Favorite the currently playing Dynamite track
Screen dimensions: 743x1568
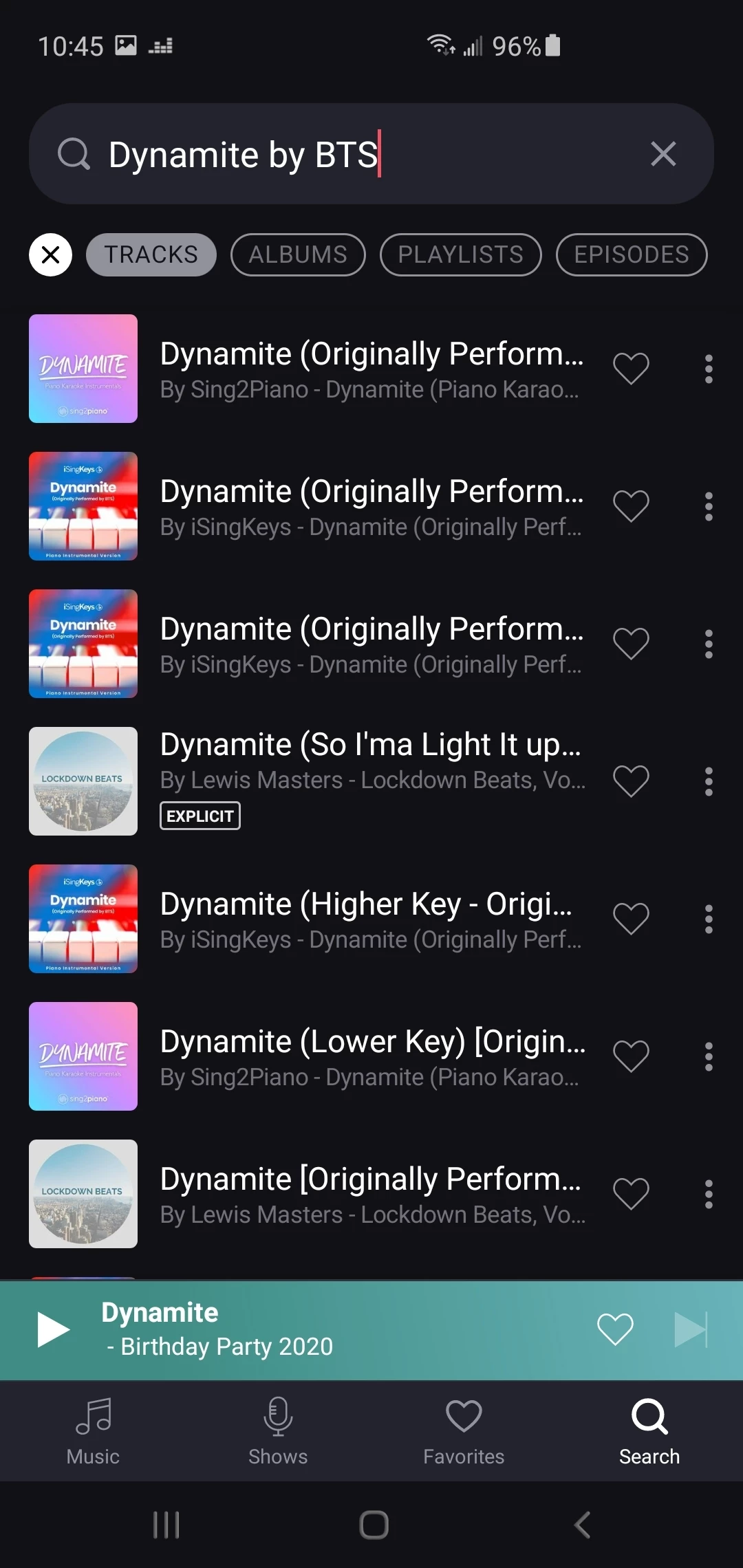coord(614,1329)
